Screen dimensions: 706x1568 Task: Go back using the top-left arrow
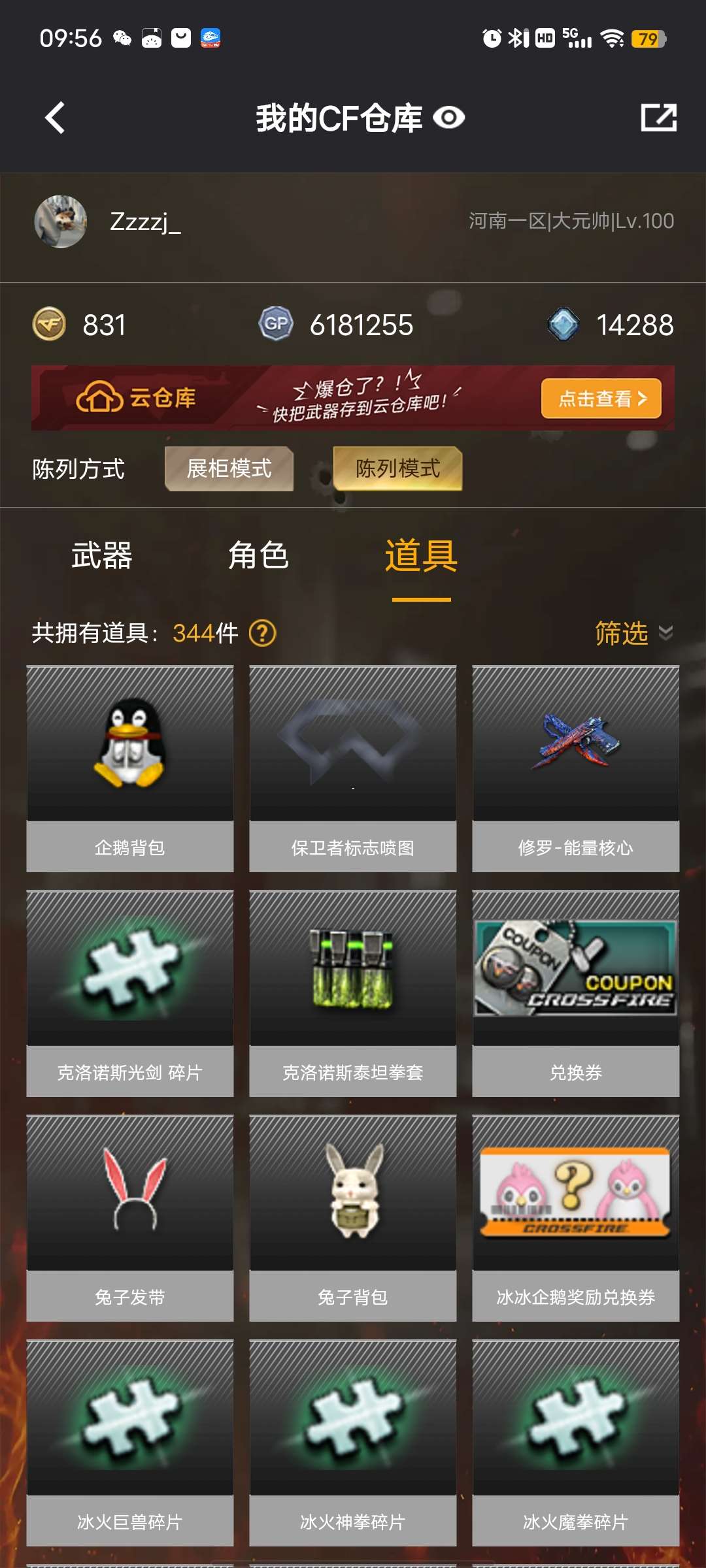click(55, 118)
